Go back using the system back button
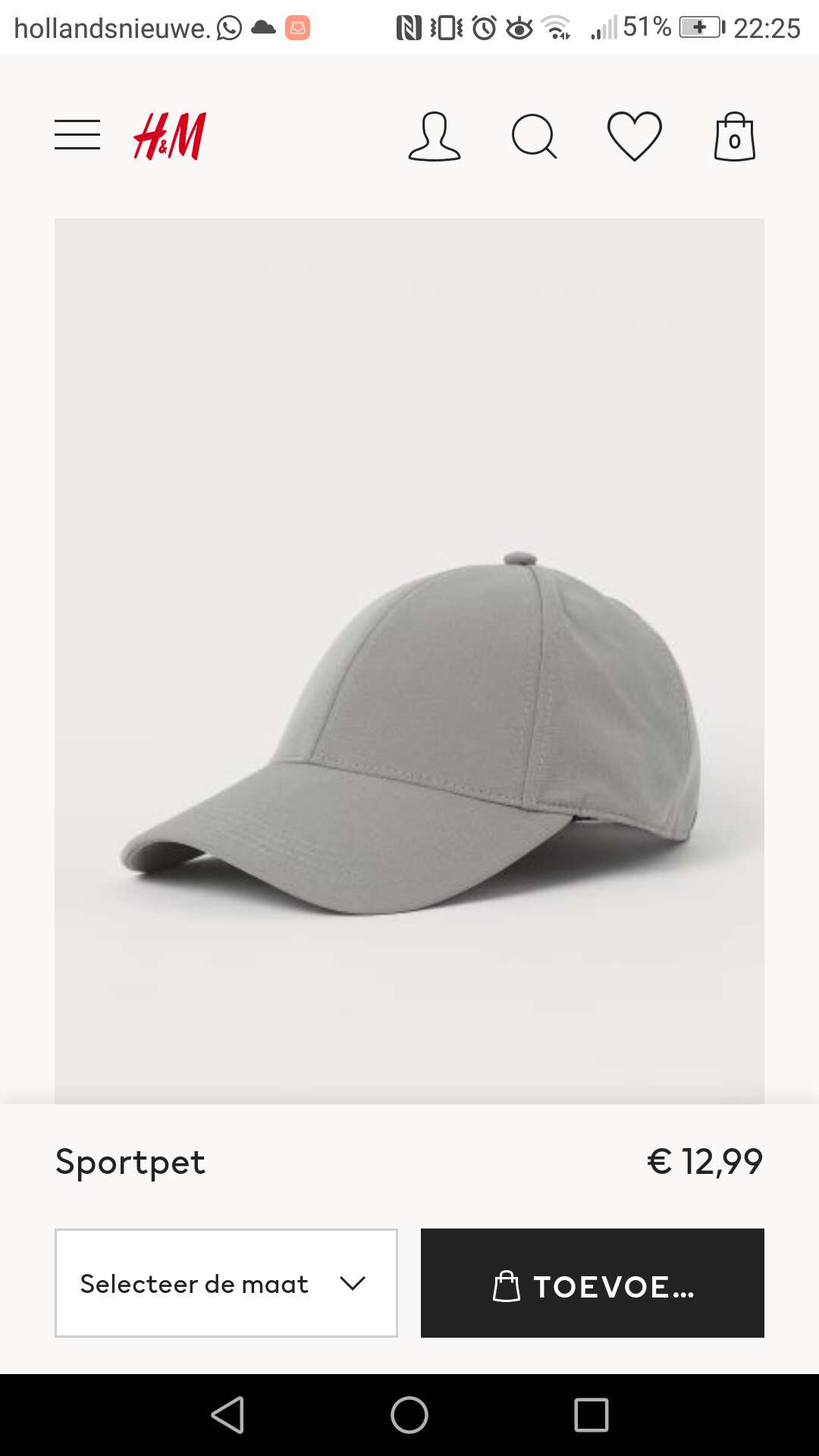 [x=227, y=1415]
